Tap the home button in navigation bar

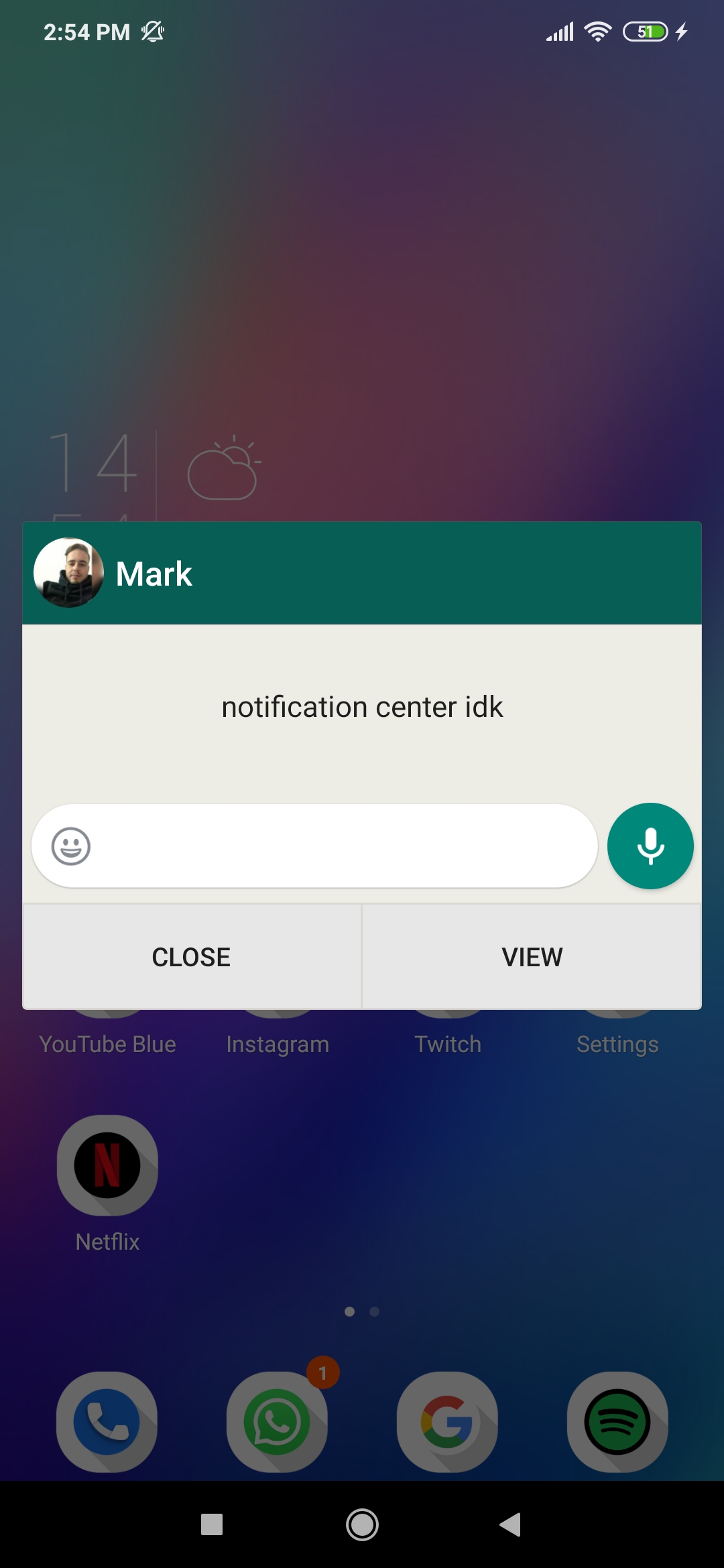pos(362,1525)
